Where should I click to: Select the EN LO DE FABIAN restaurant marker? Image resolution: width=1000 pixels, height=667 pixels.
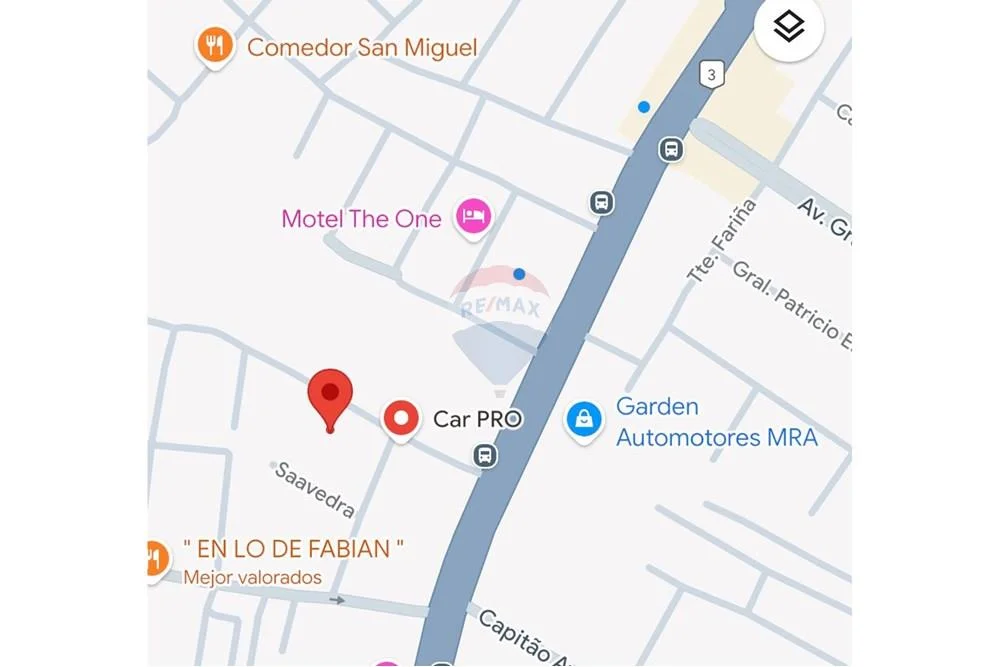click(154, 559)
